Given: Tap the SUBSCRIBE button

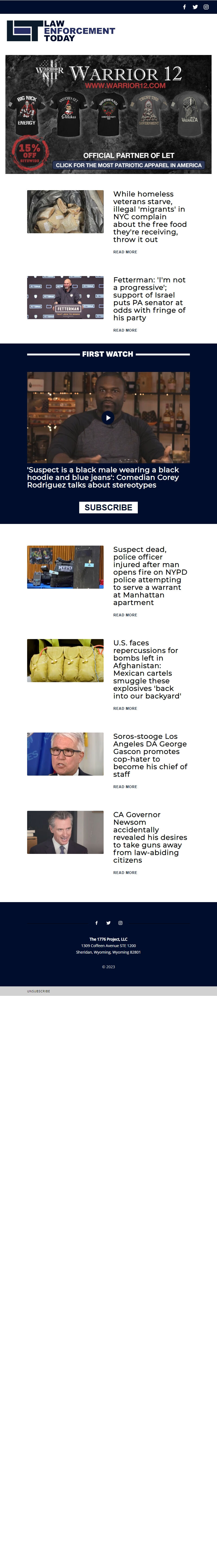Looking at the screenshot, I should click(x=108, y=507).
